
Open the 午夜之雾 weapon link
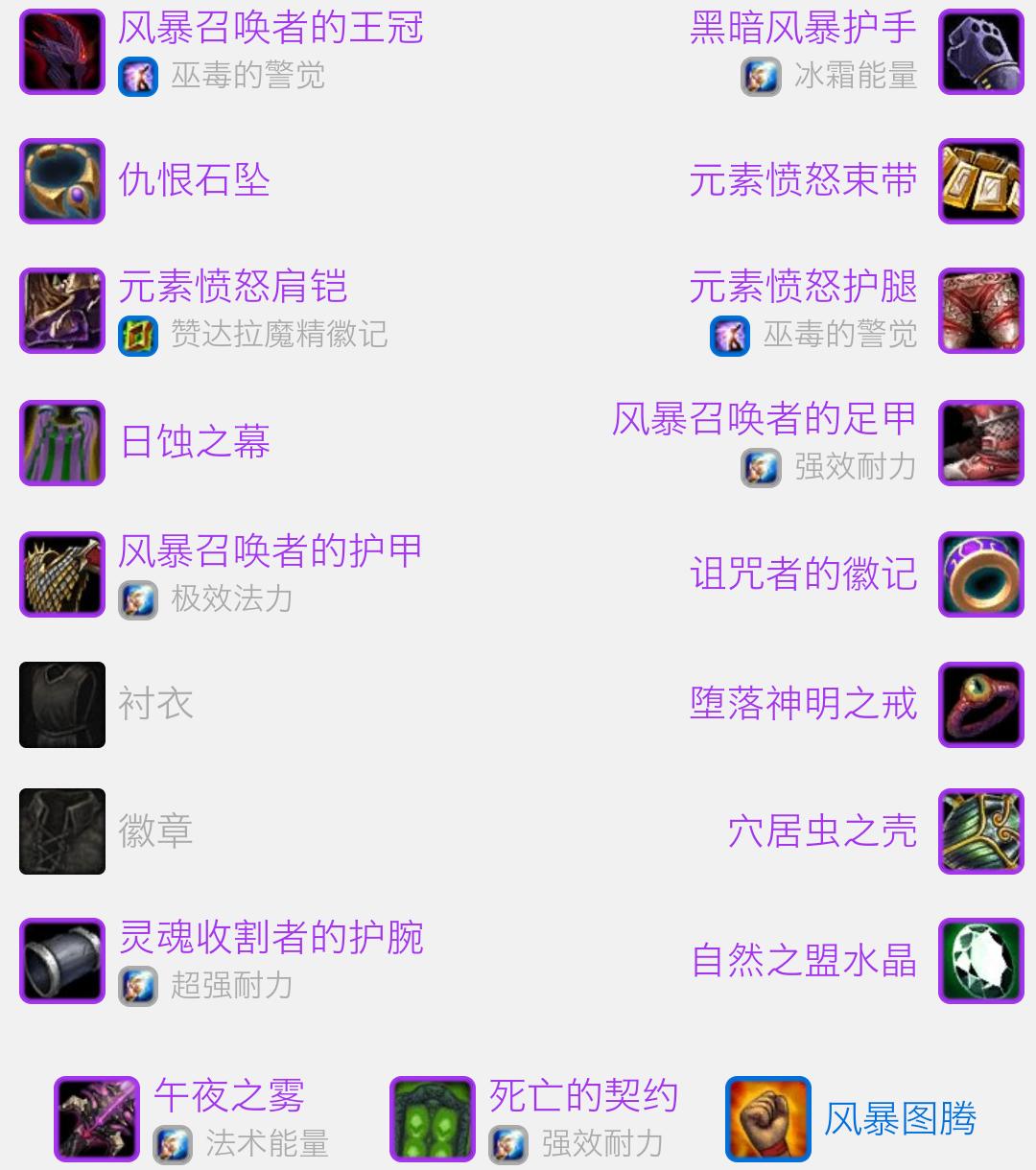click(229, 1099)
